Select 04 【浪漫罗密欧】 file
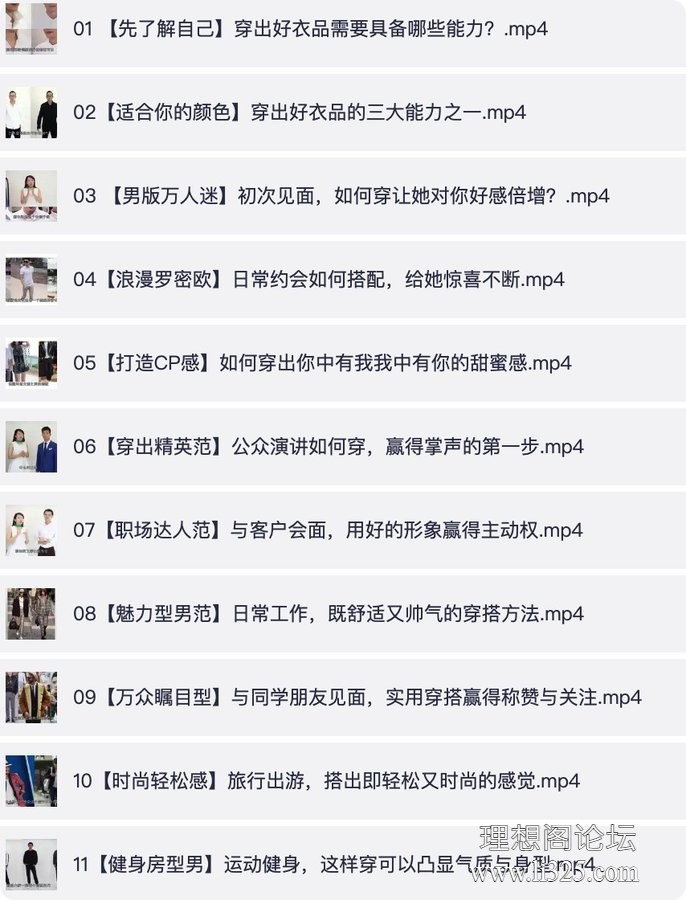This screenshot has width=686, height=900. coord(318,279)
